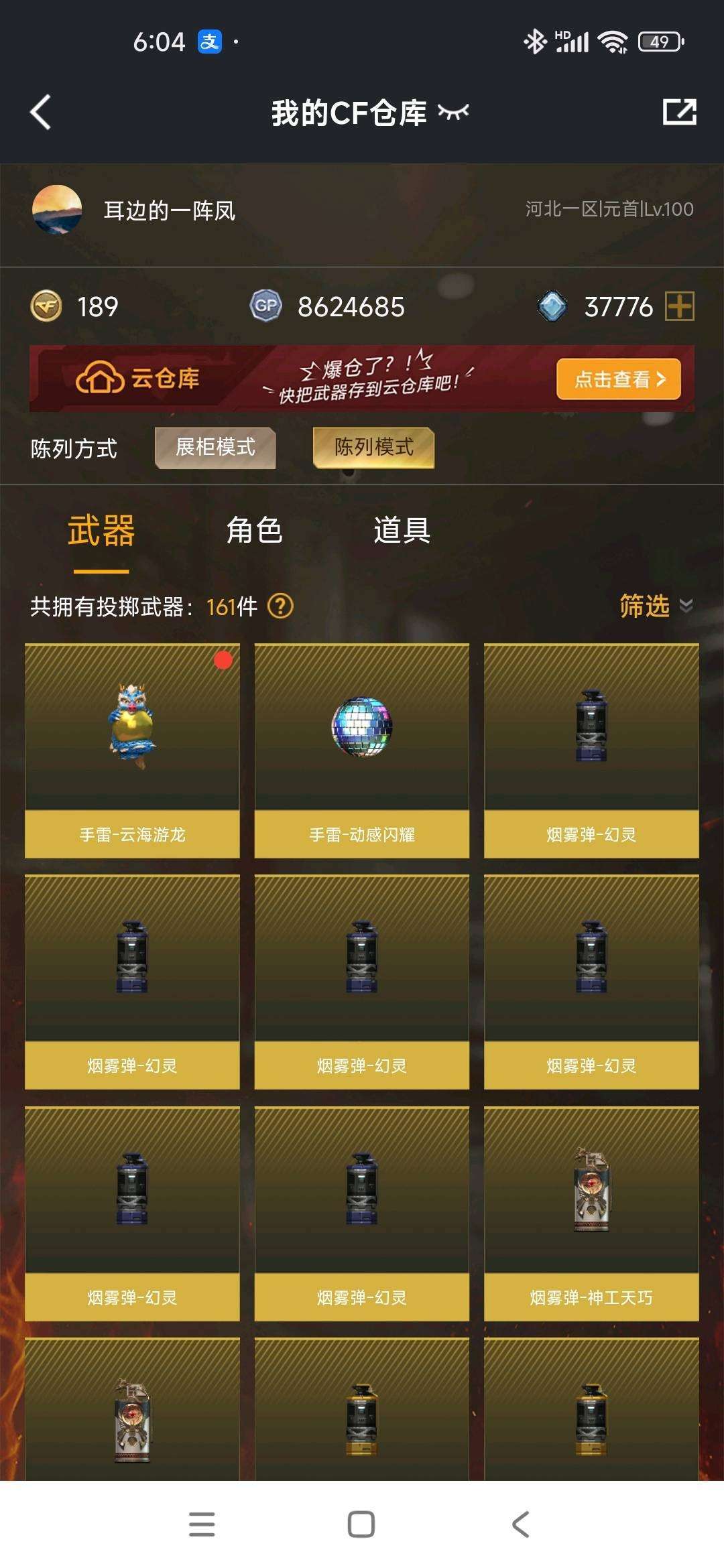Open recent apps from navigation bar

click(x=202, y=1524)
